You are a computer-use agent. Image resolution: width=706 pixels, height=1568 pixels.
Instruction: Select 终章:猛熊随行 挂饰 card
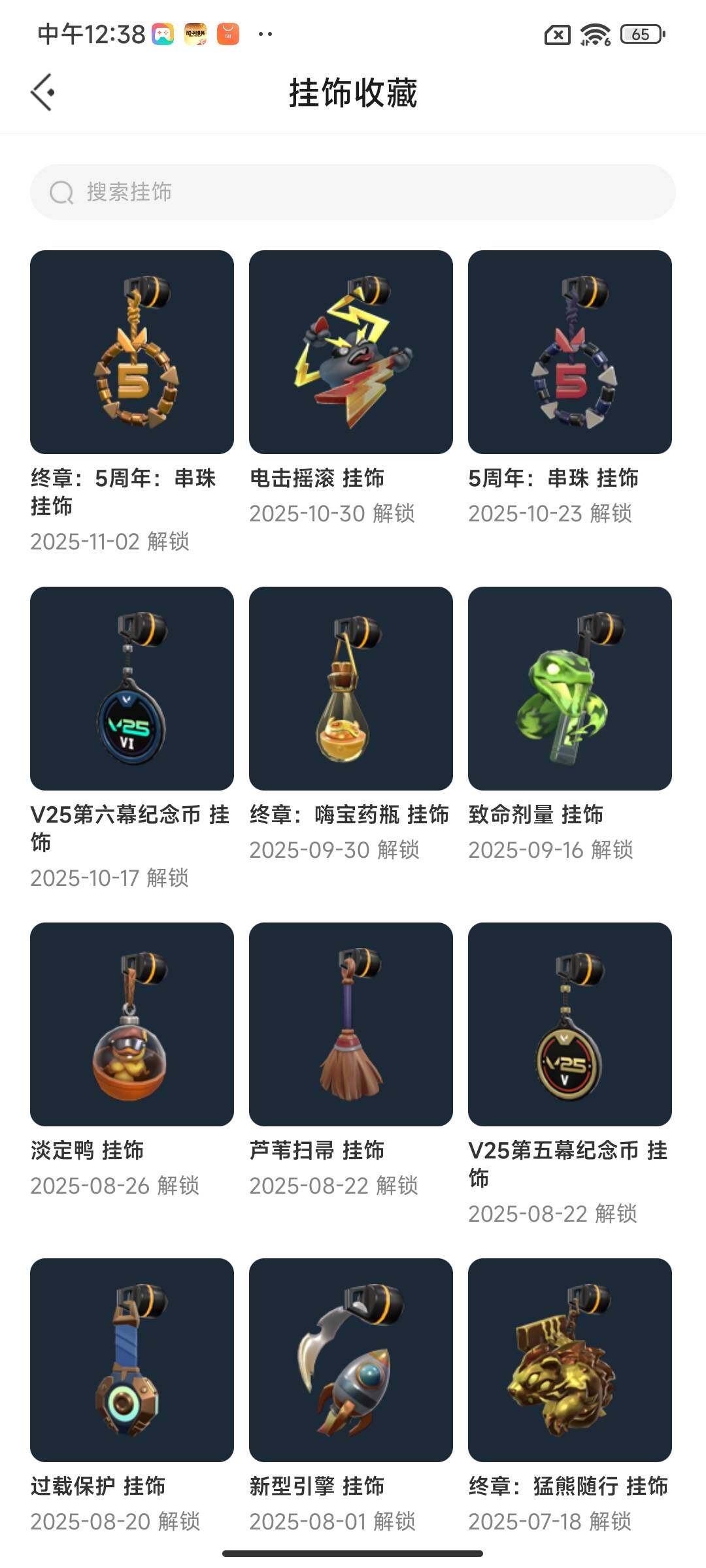[x=570, y=1360]
